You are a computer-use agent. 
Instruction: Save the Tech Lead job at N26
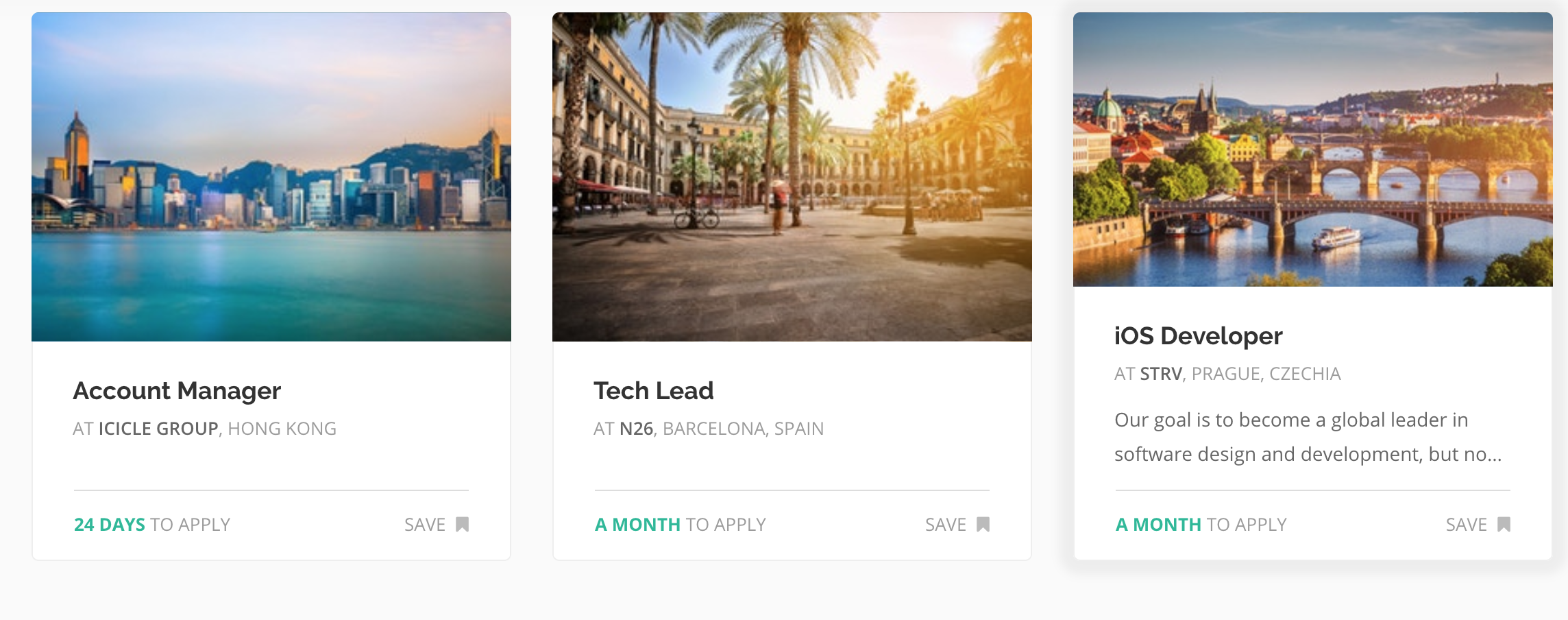(957, 525)
